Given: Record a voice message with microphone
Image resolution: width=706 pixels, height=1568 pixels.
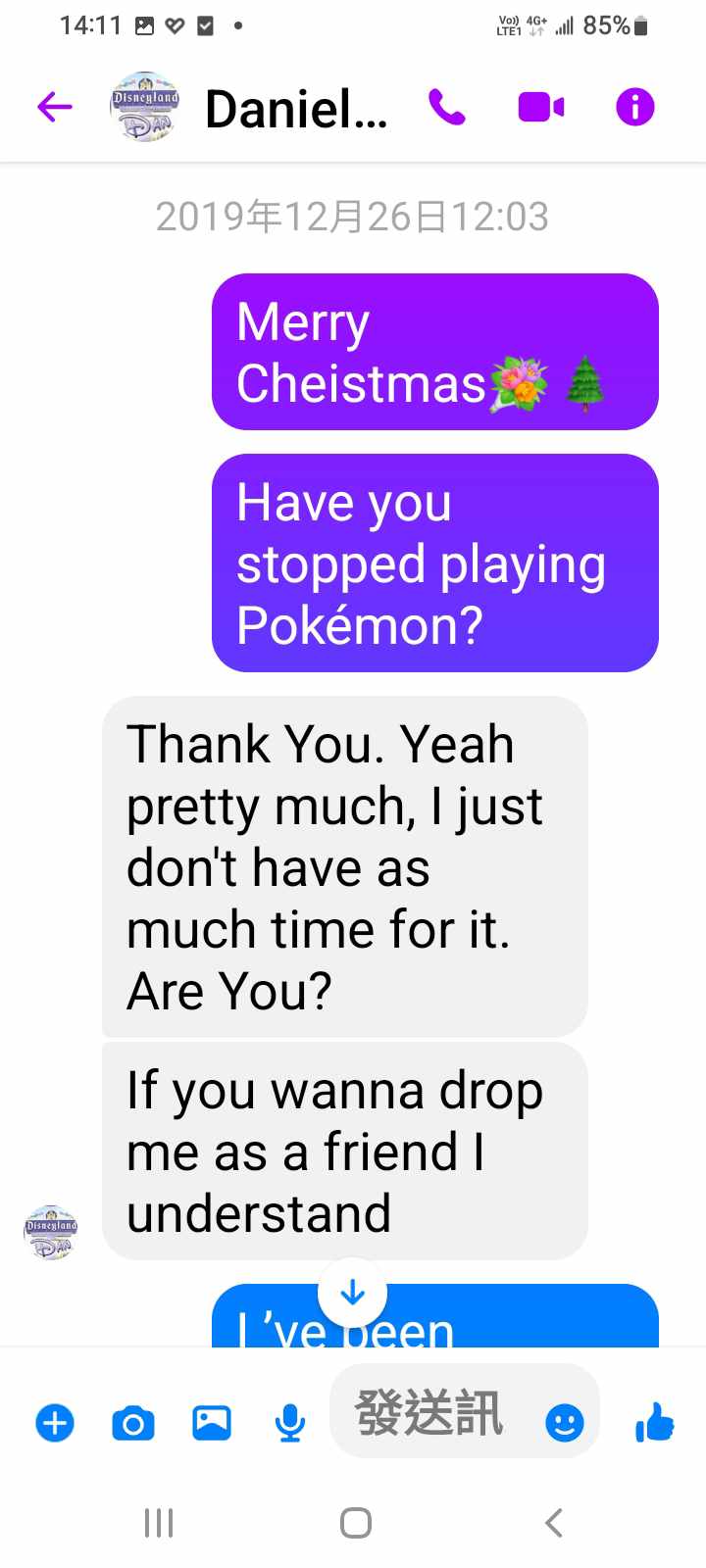Looking at the screenshot, I should [290, 1422].
